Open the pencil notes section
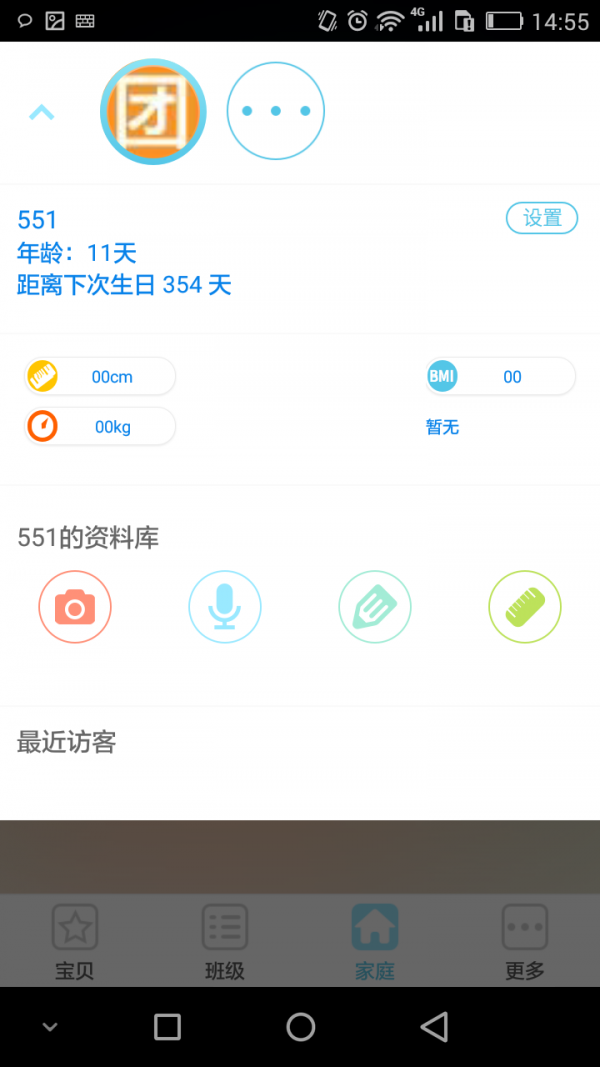The width and height of the screenshot is (600, 1067). pyautogui.click(x=375, y=607)
